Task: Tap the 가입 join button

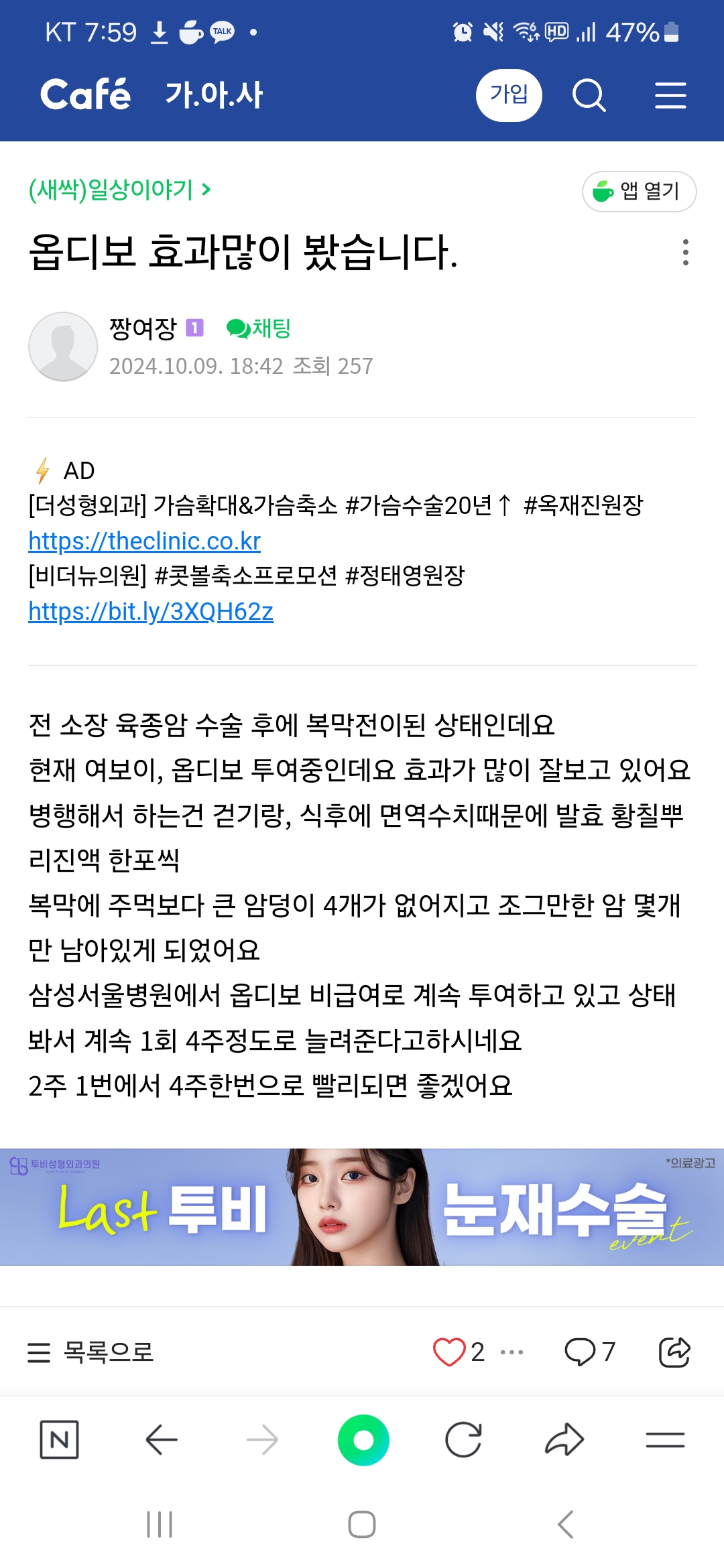Action: click(x=509, y=95)
